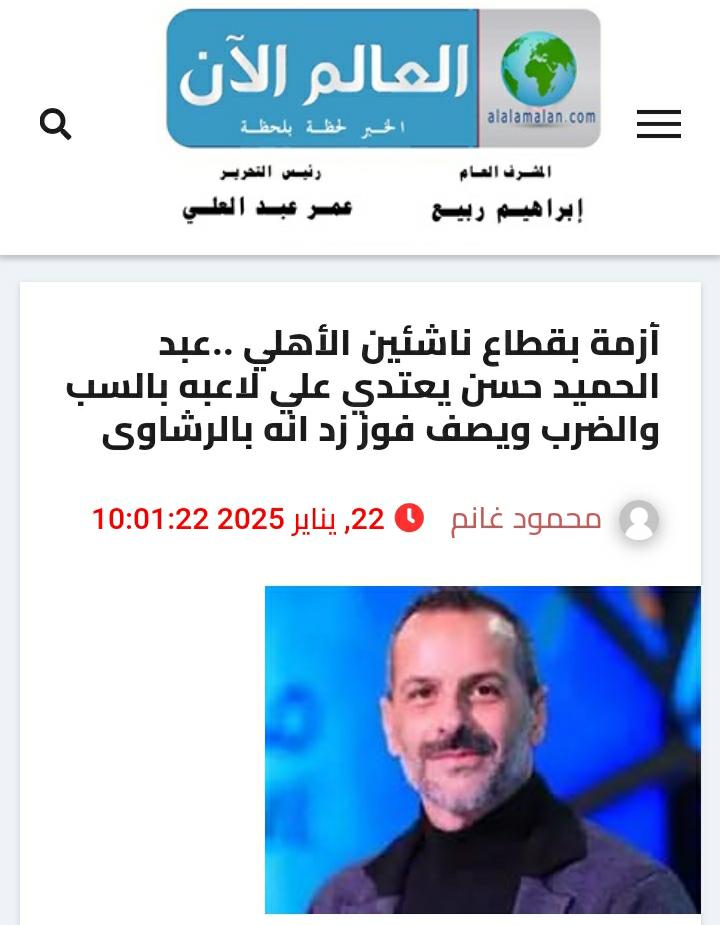Viewport: 720px width, 925px height.
Task: Open the hamburger menu
Action: [x=658, y=124]
